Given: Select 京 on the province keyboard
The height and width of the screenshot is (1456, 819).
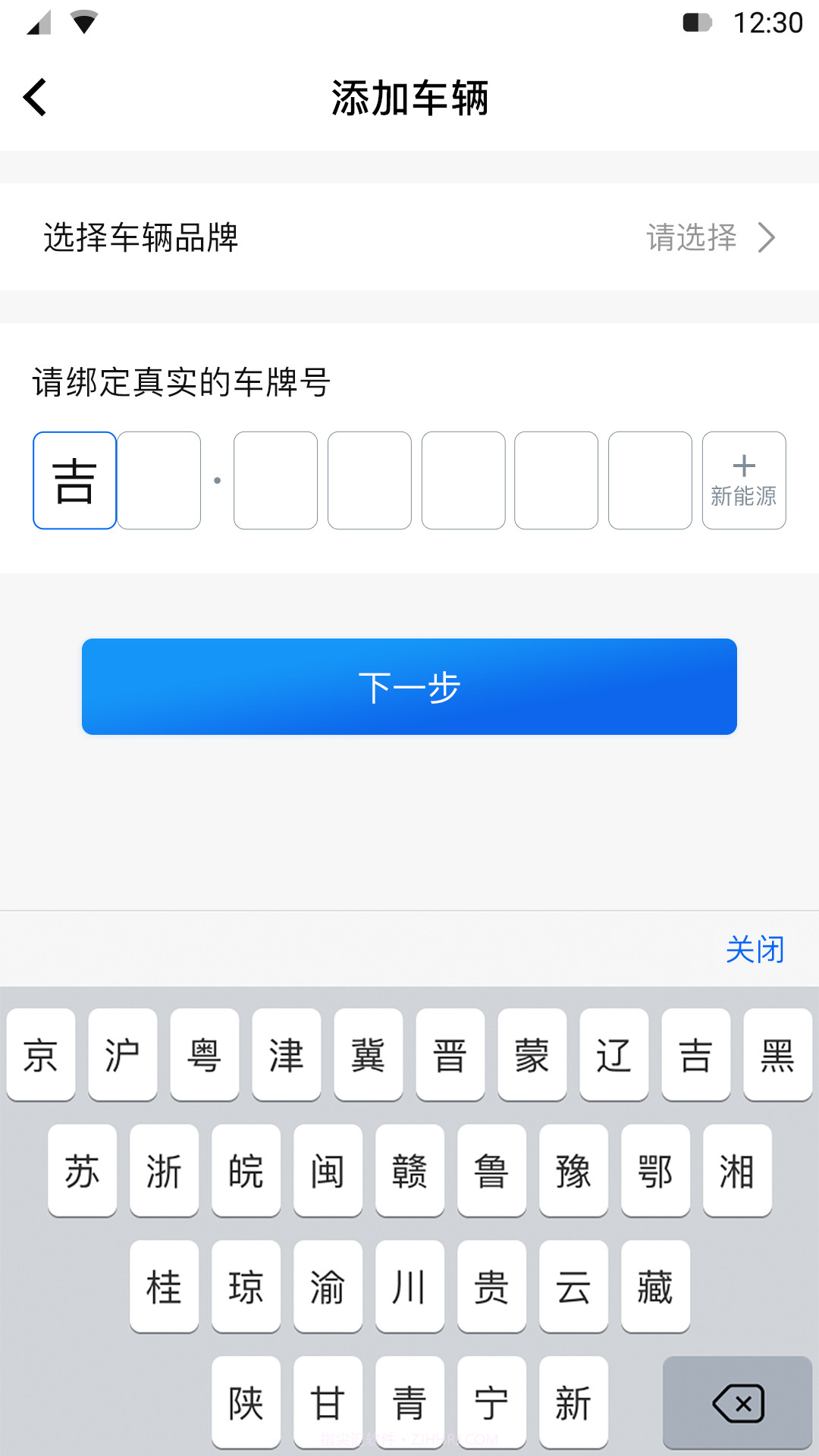Looking at the screenshot, I should pos(40,1055).
